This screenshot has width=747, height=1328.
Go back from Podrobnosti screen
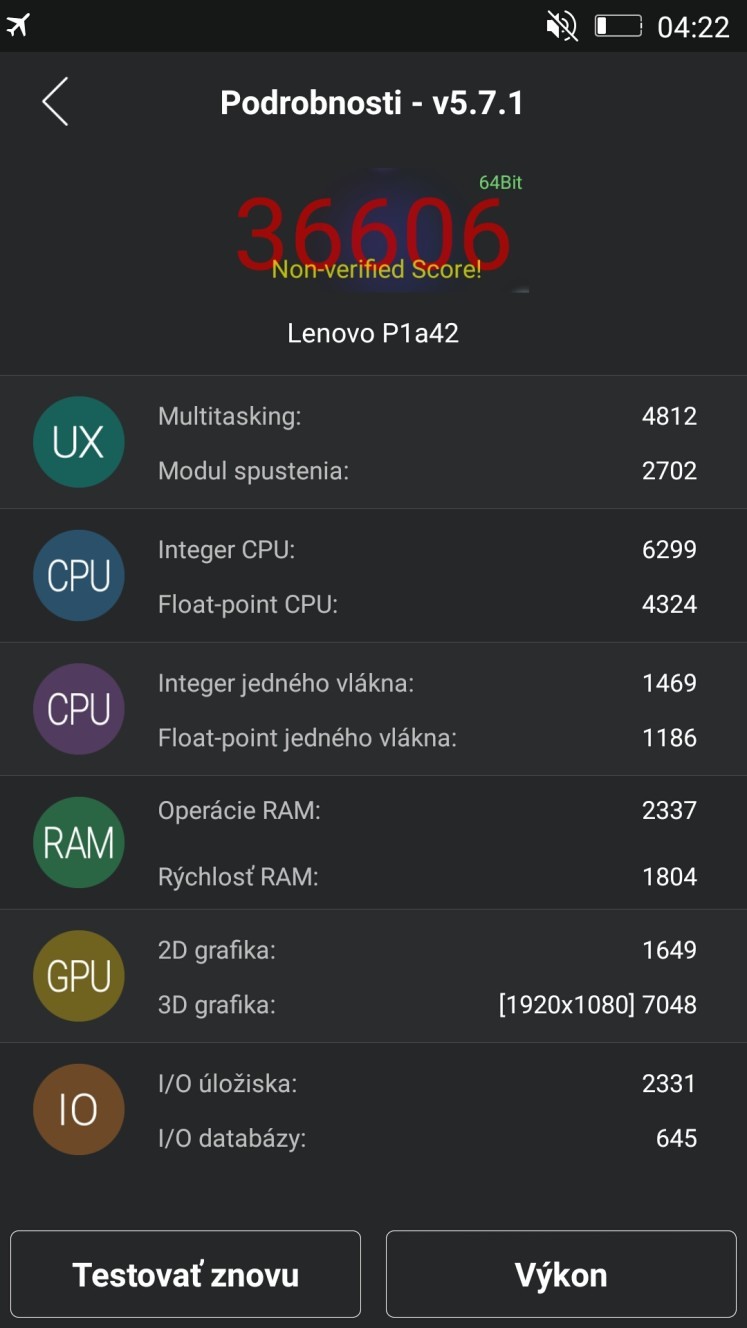tap(55, 102)
